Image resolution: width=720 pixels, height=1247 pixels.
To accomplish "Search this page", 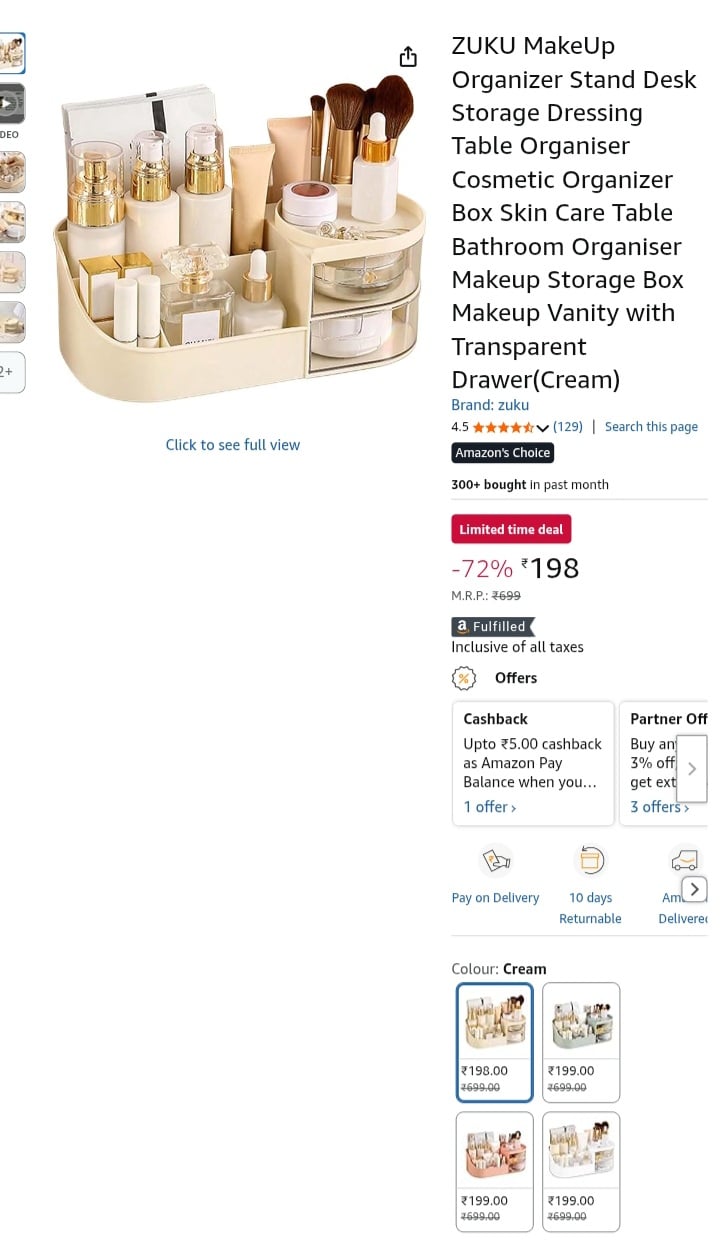I will (651, 427).
